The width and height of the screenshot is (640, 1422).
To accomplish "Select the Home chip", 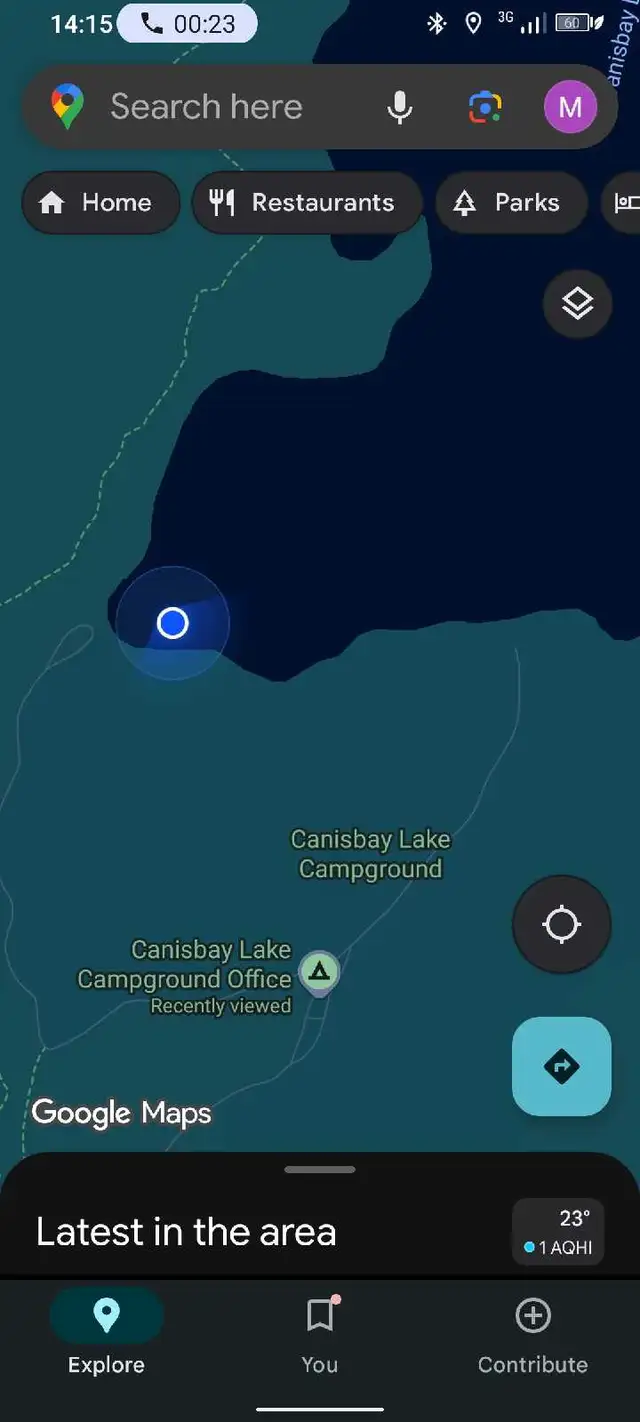I will 100,203.
